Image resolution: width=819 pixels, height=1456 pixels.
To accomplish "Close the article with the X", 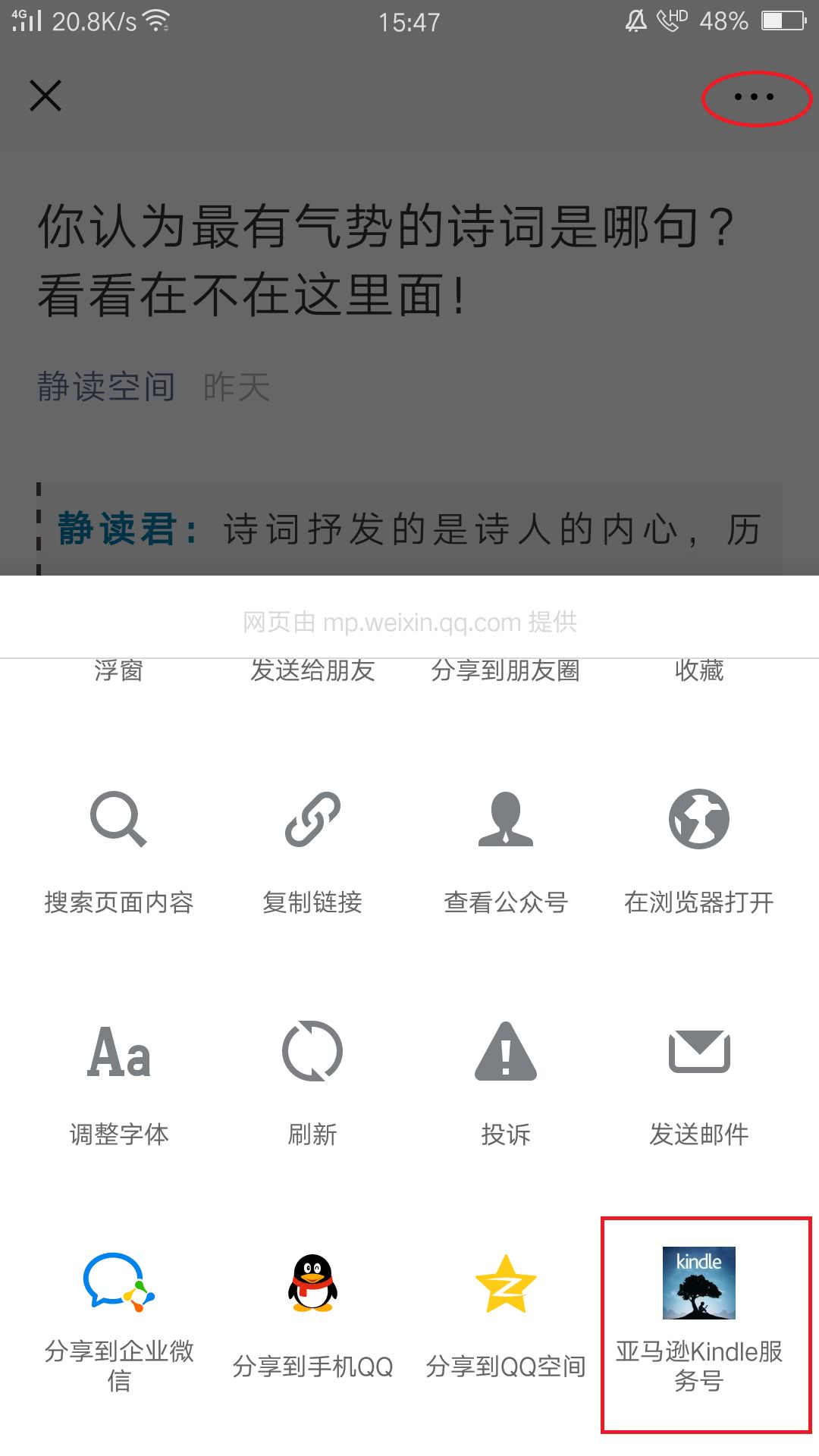I will tap(45, 96).
